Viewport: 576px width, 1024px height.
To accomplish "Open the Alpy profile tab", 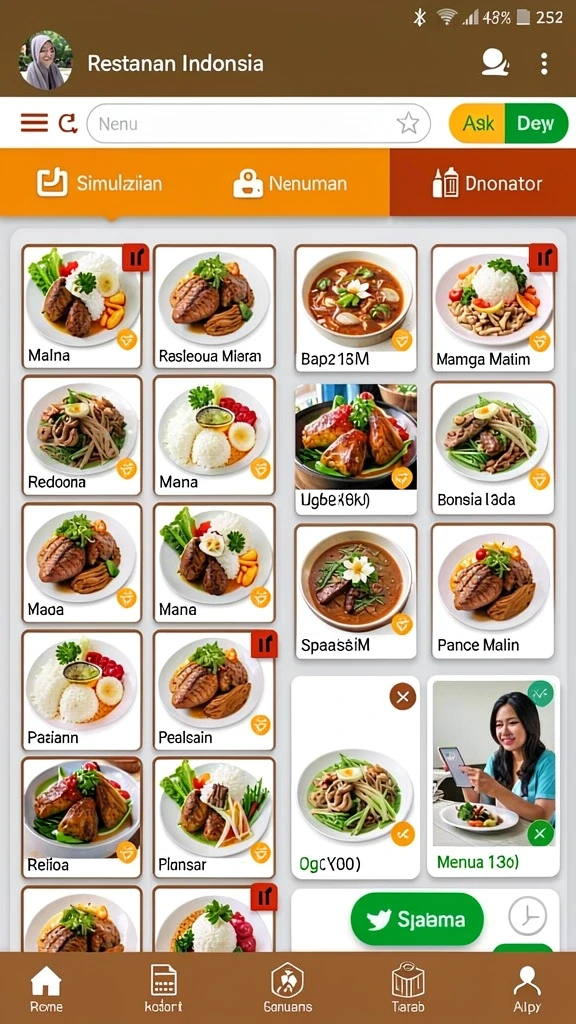I will pos(527,989).
